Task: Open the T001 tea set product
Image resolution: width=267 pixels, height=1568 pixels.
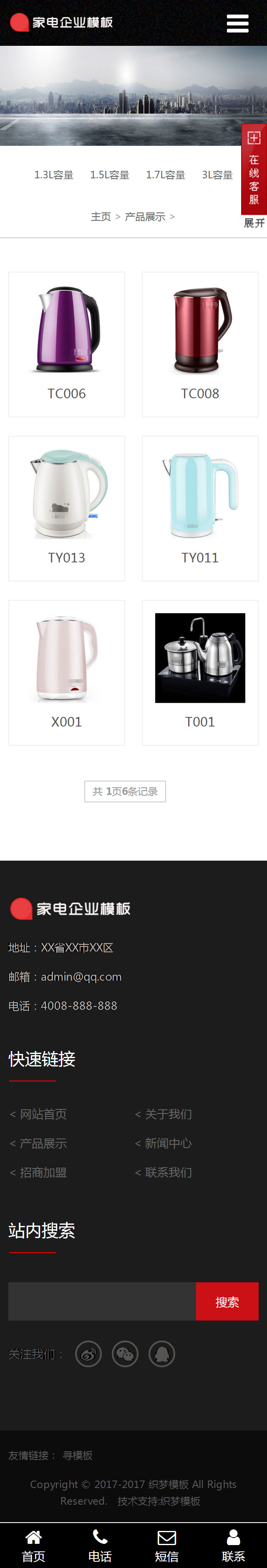Action: (x=200, y=672)
